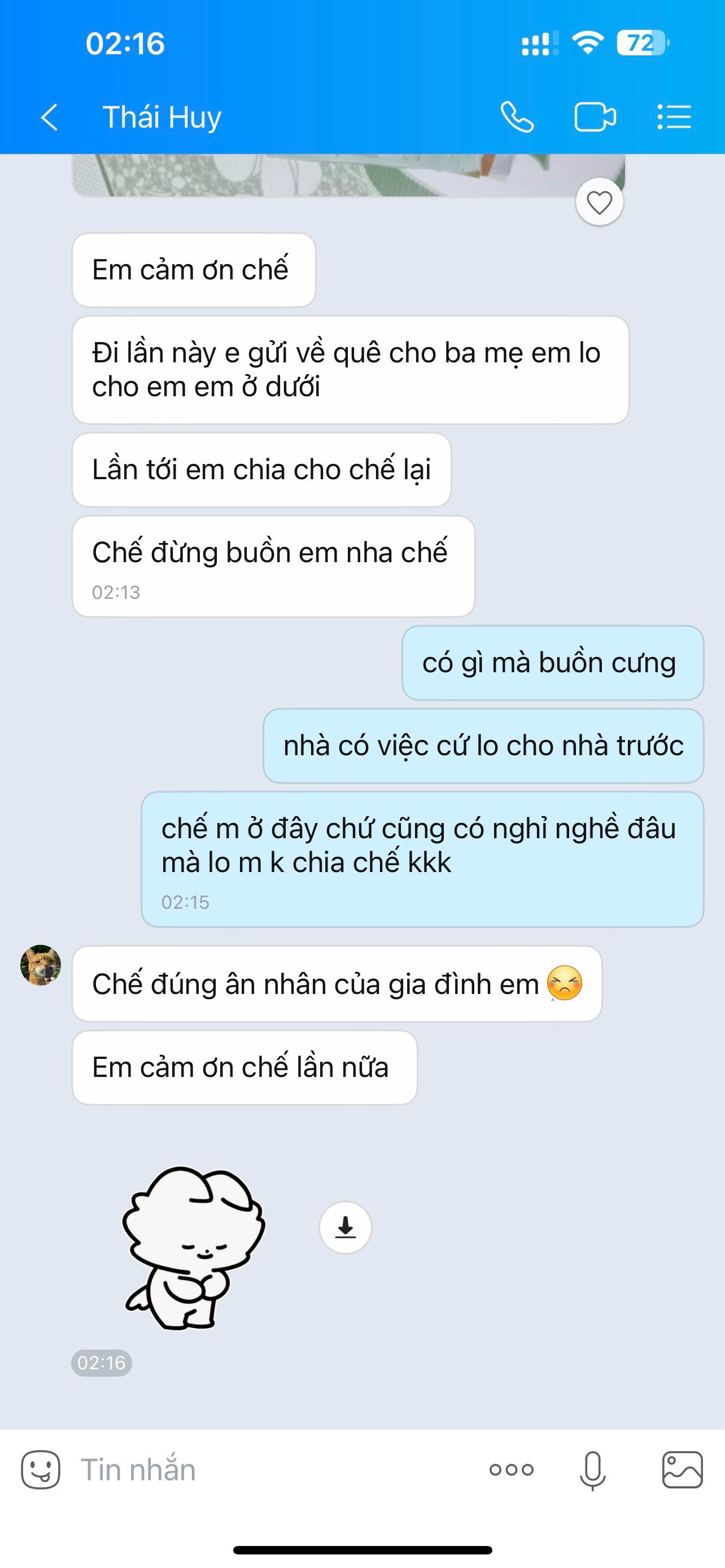Screen dimensions: 725x1568
Task: Start a voice call with Thái Huy
Action: click(x=517, y=117)
